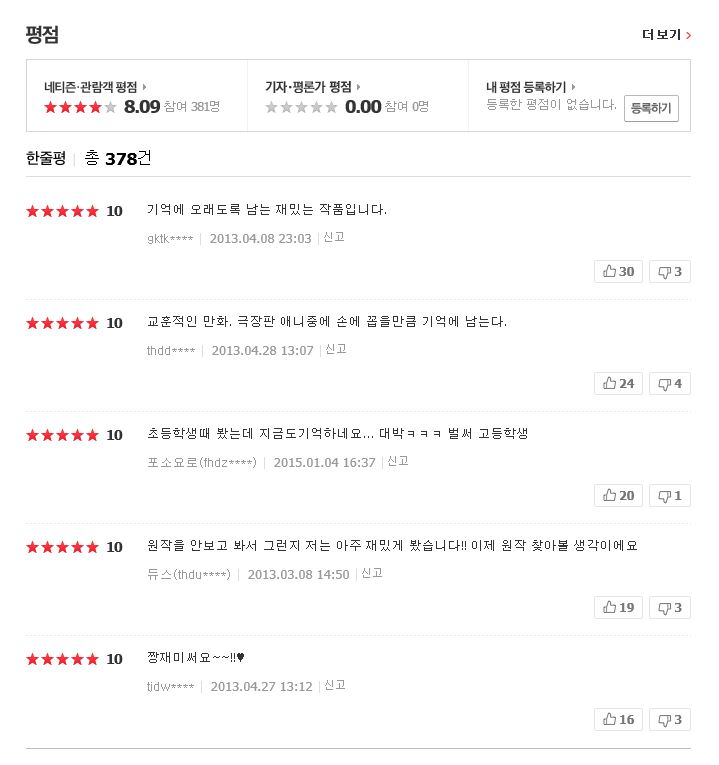
Task: Report the review by thdd****
Action: 336,349
